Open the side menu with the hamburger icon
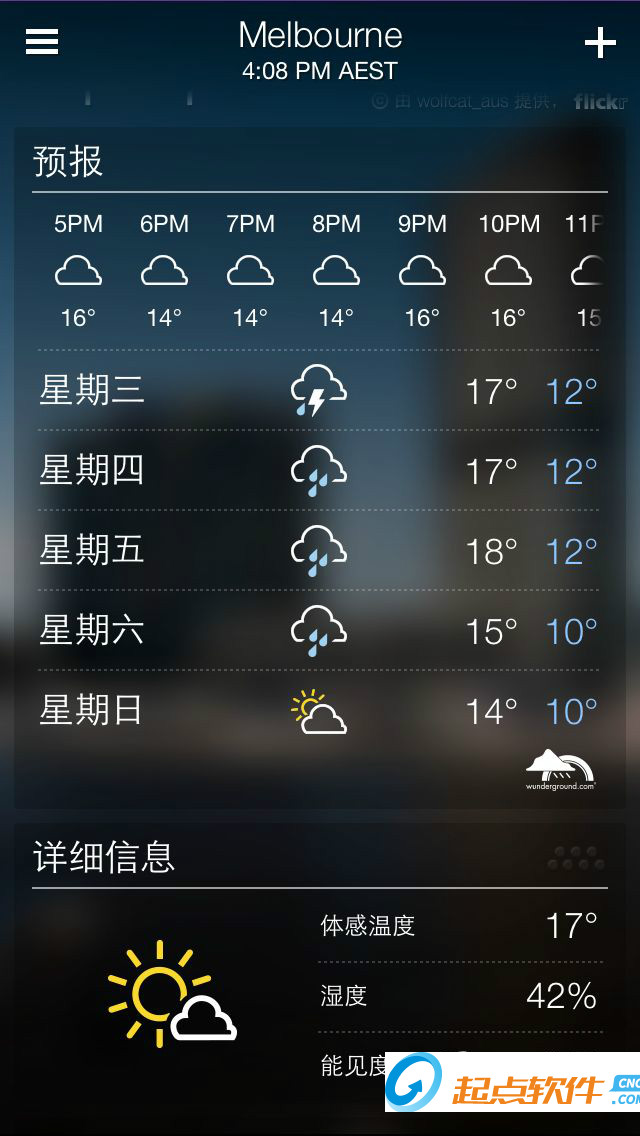 pos(42,42)
